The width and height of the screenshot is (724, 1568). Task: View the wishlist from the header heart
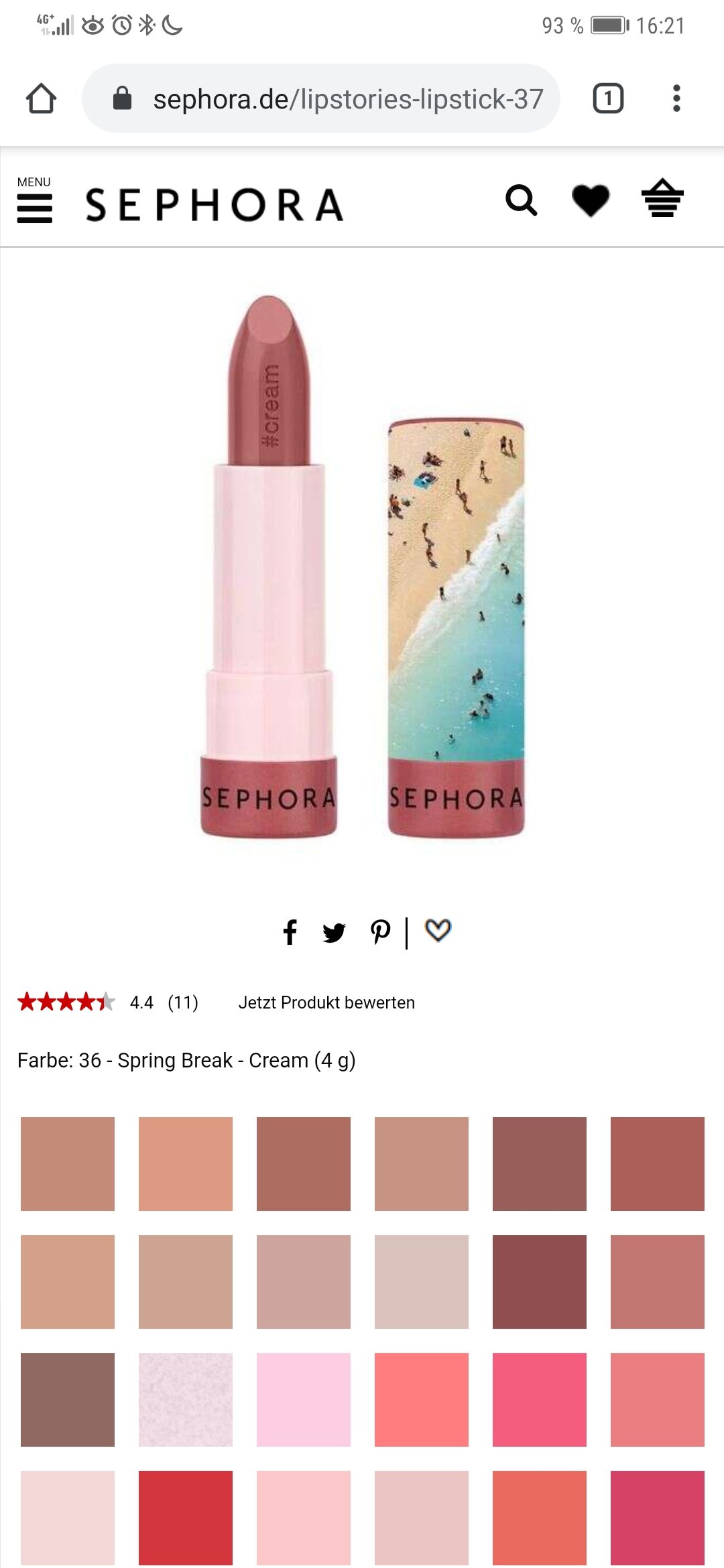tap(591, 200)
